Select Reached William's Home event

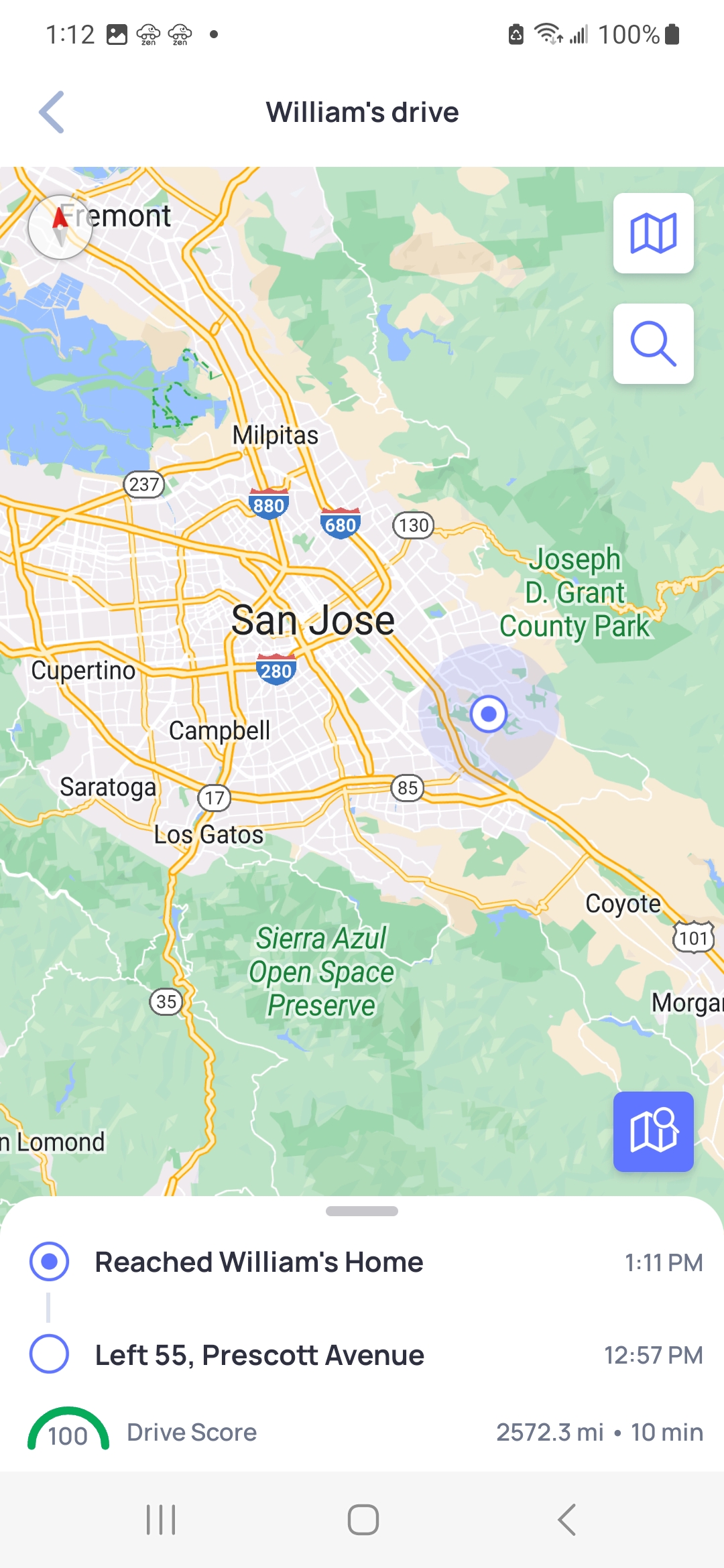click(259, 1262)
